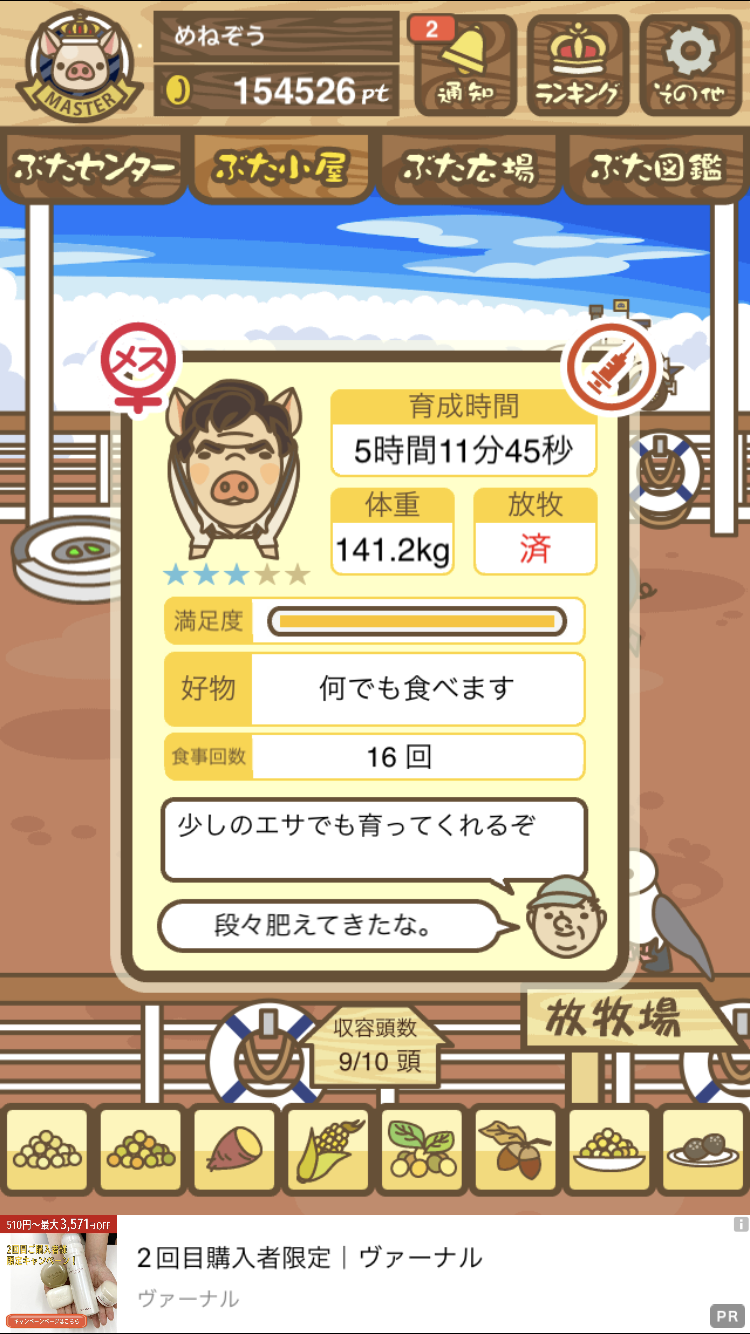Open the その他 settings gear

(x=690, y=66)
